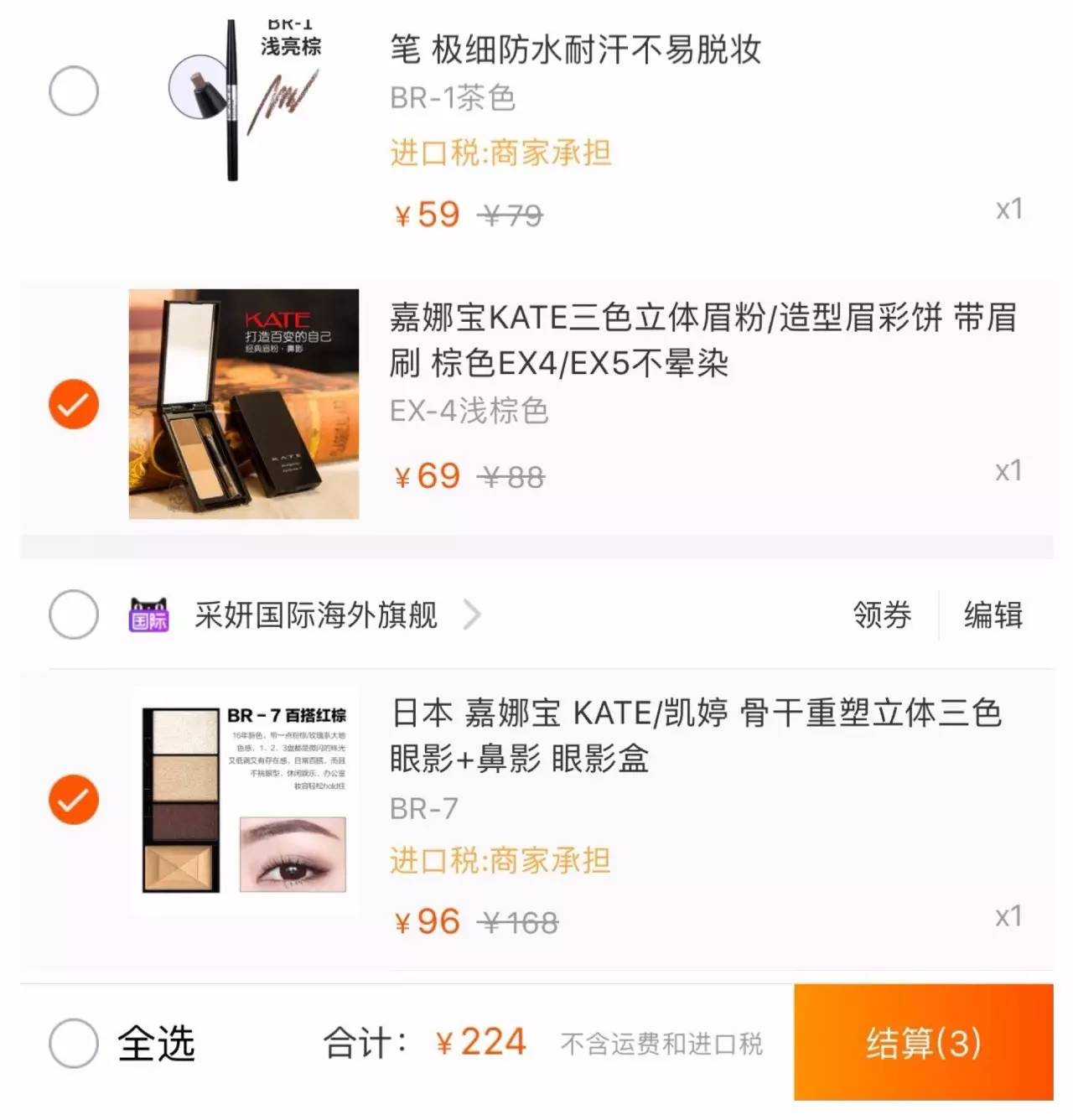Deselect the KATE EX-4 eyebrow powder
1073x1120 pixels.
75,405
